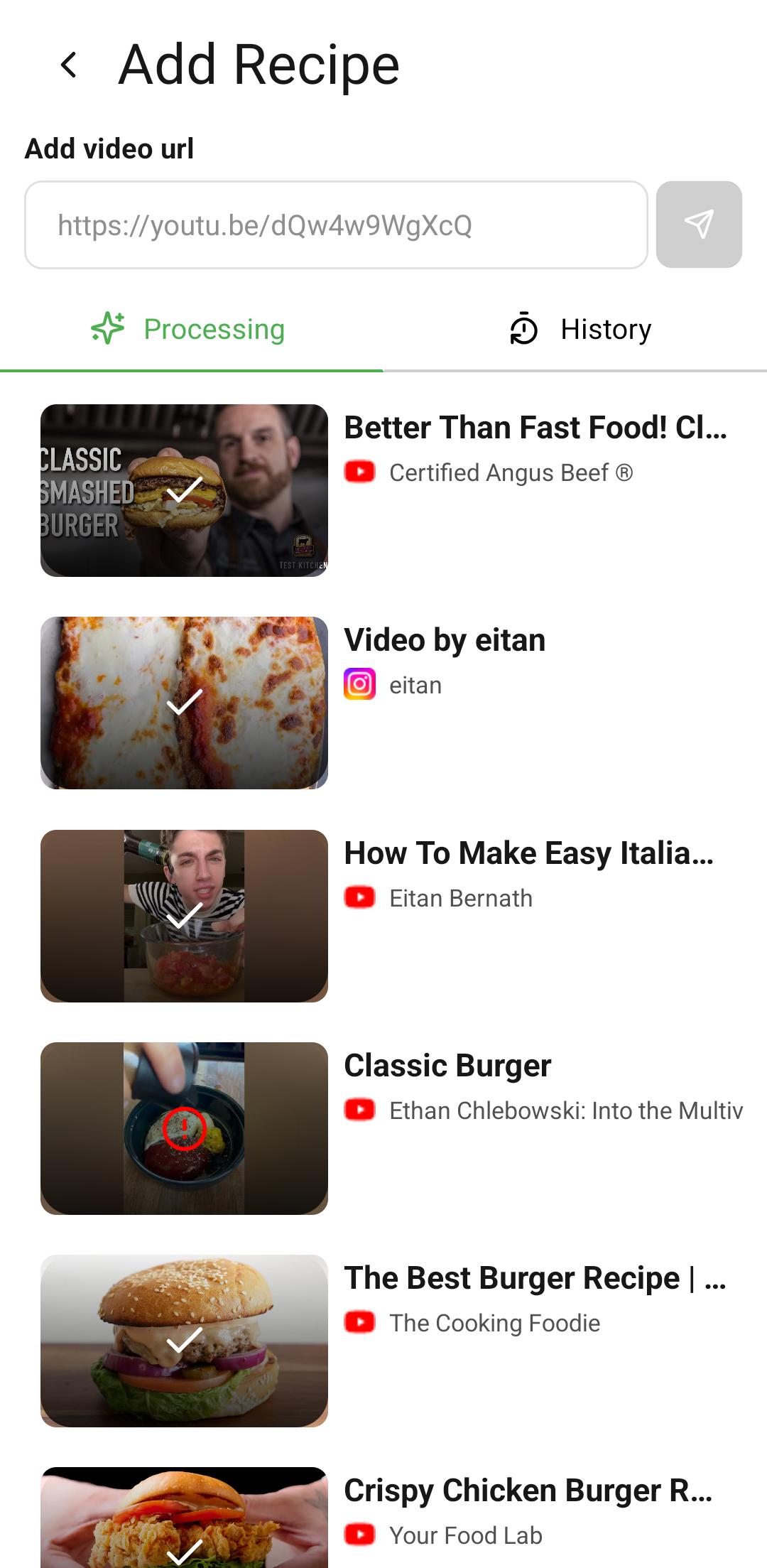Submit the video URL with send button
The image size is (767, 1568).
coord(699,225)
